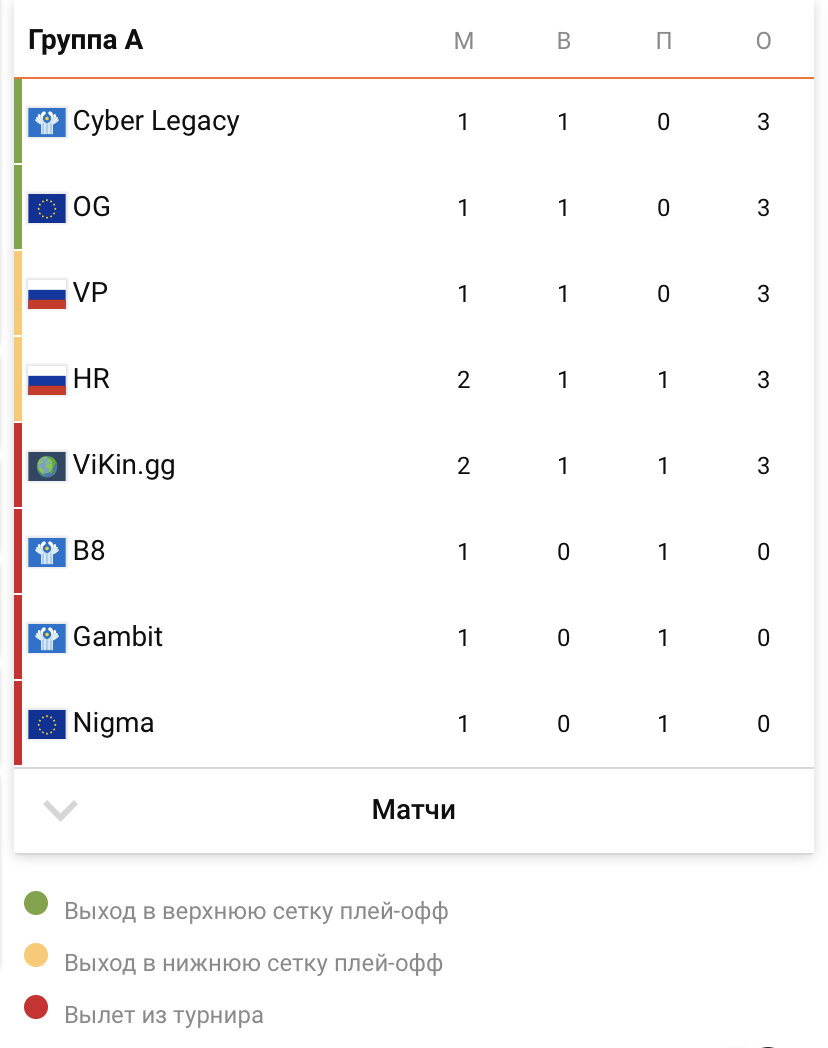Image resolution: width=828 pixels, height=1048 pixels.
Task: Click the Группа А header
Action: point(87,41)
